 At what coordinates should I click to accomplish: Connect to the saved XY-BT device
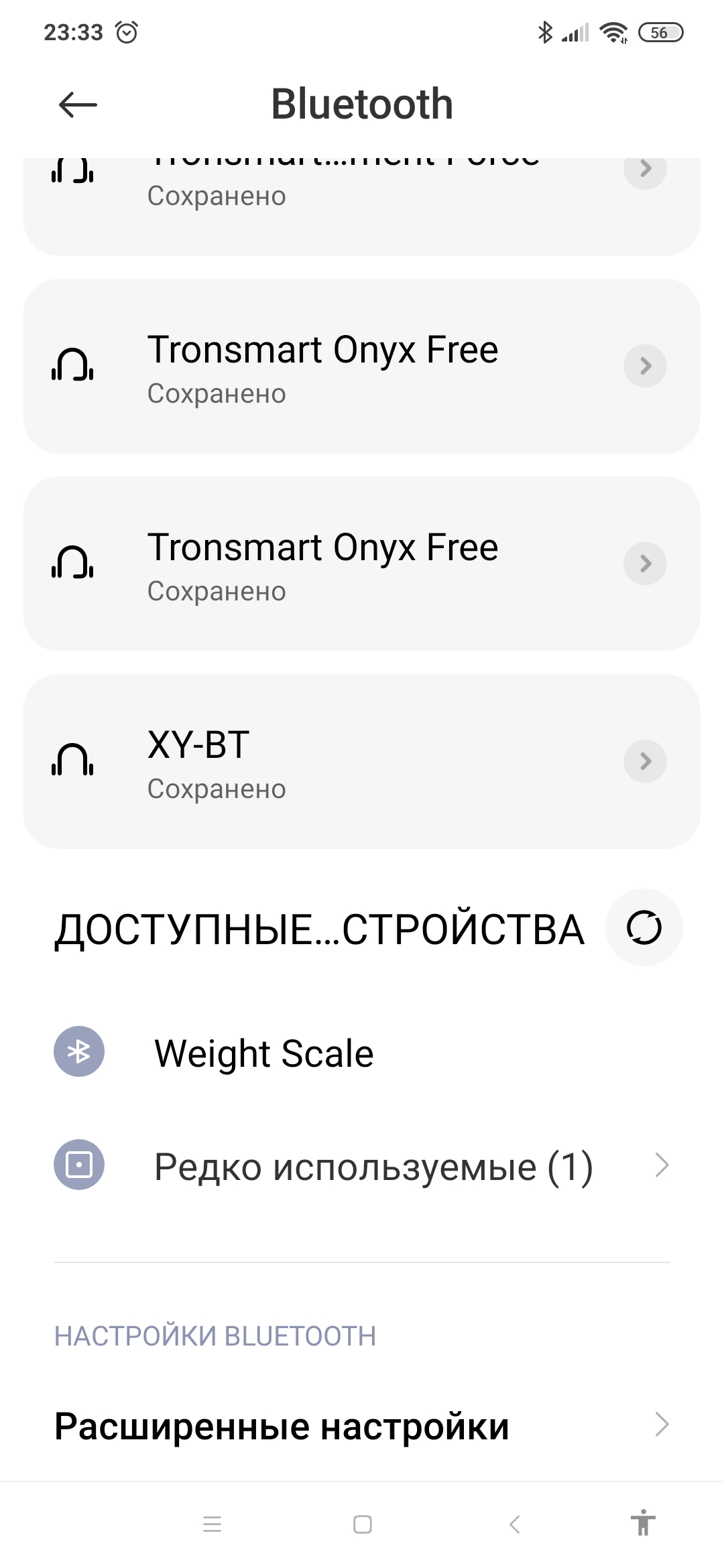click(322, 761)
